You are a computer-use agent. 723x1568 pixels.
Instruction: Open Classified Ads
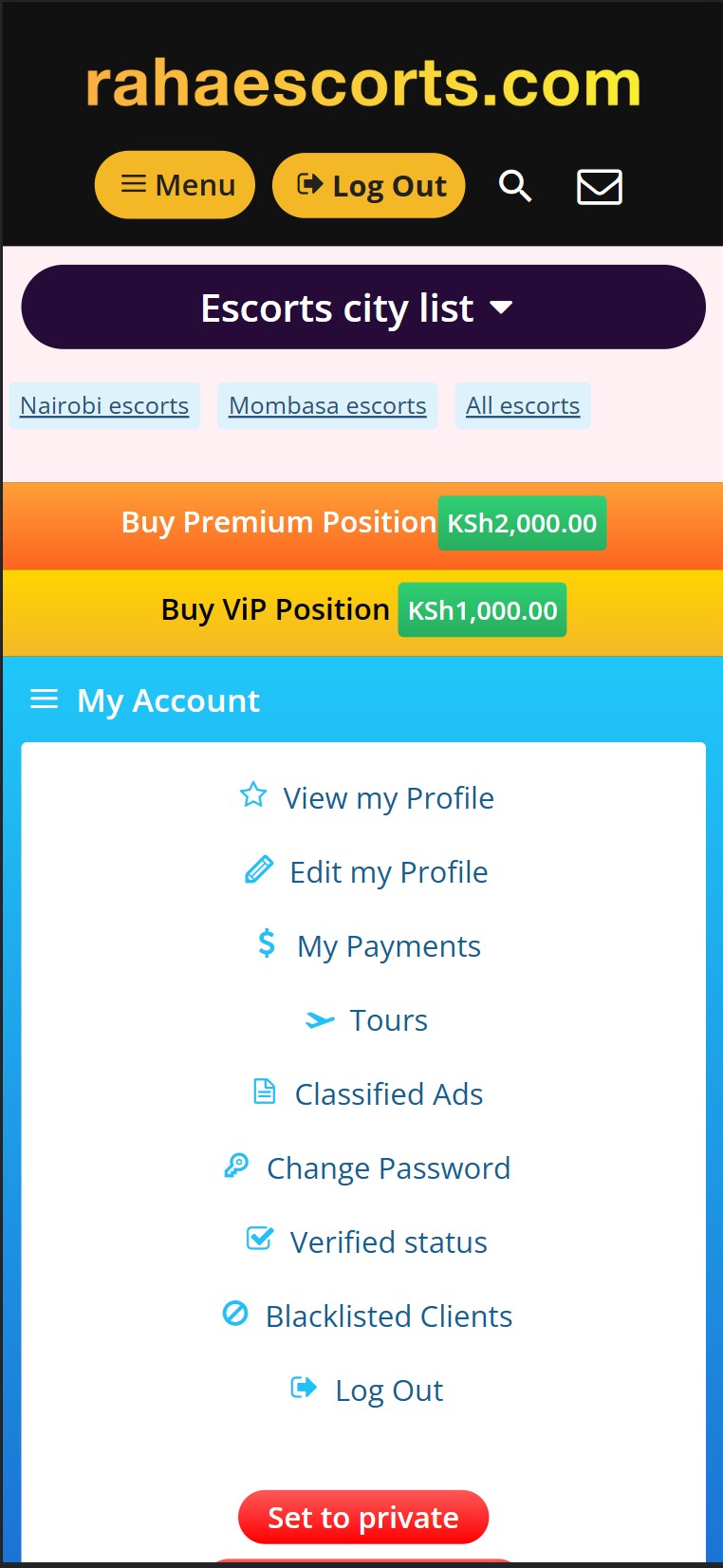(368, 1094)
